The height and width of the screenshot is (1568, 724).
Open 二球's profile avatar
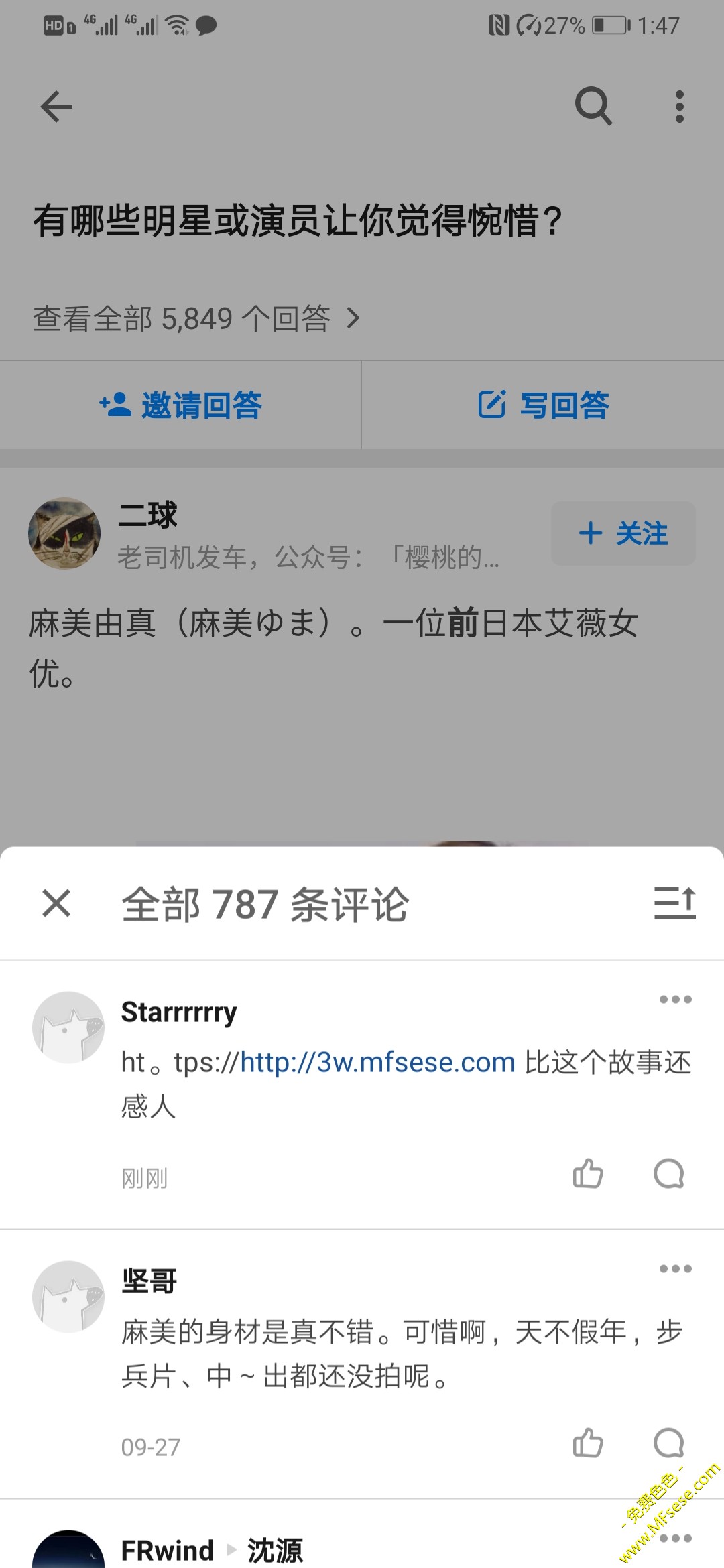point(64,533)
